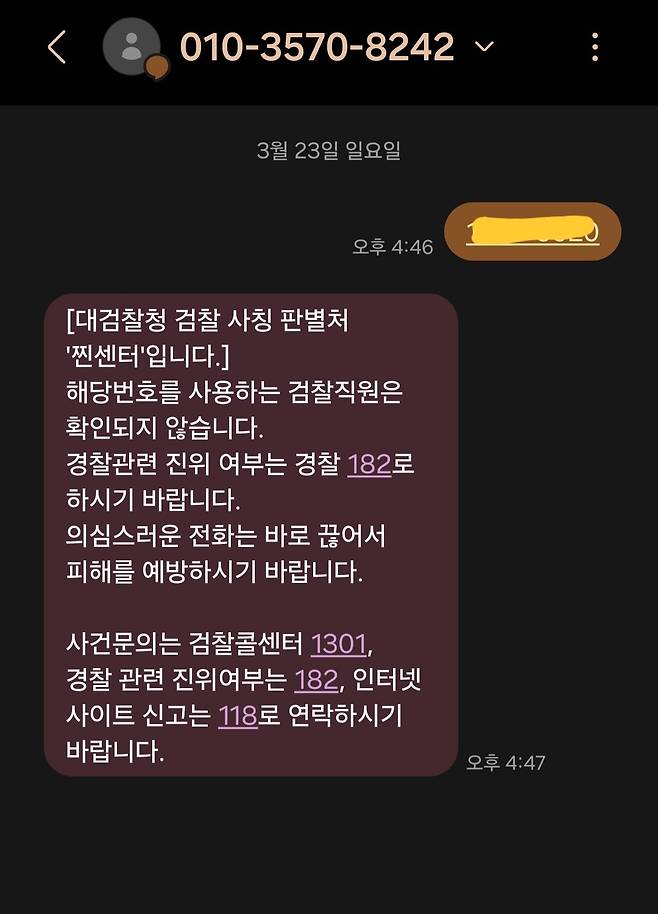The image size is (658, 914).
Task: Go back to the message list
Action: click(57, 47)
